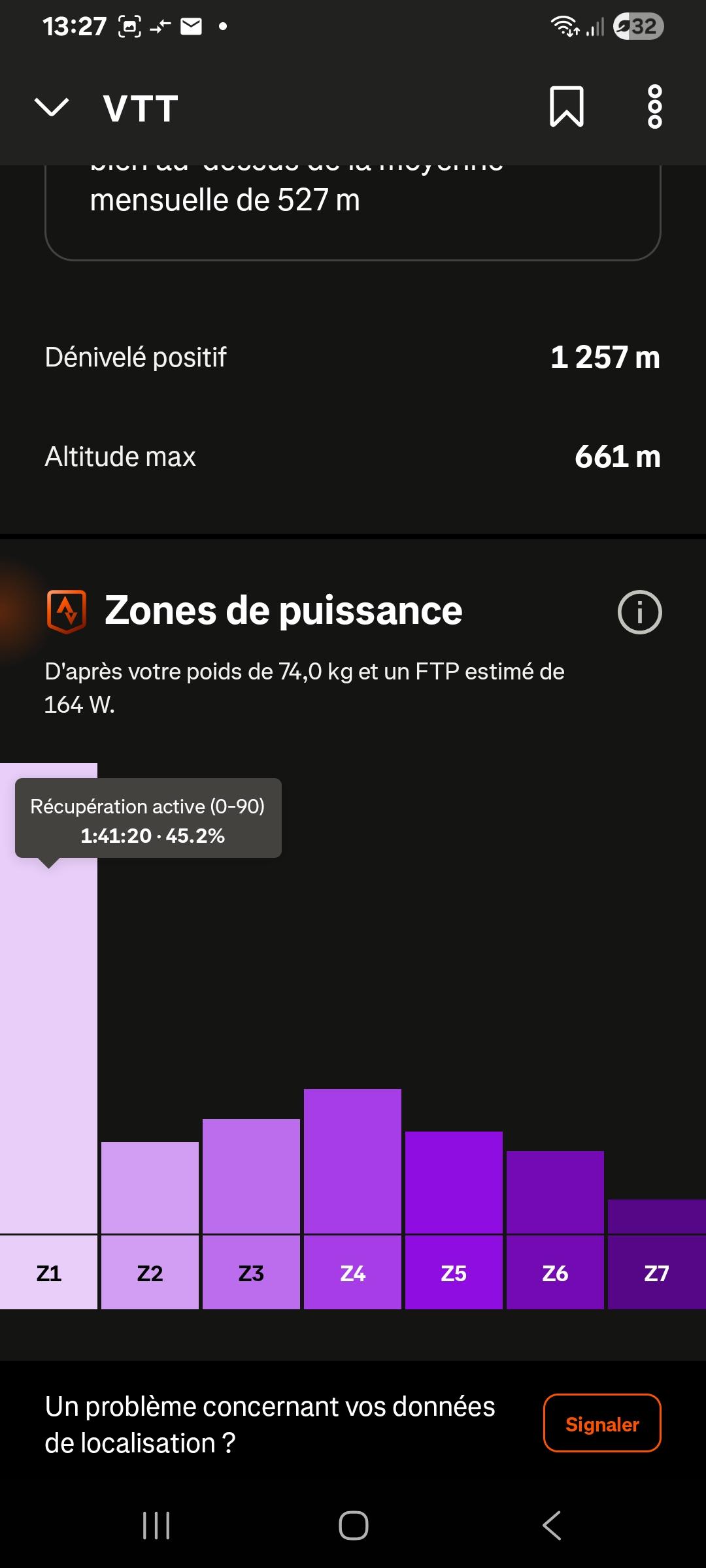The width and height of the screenshot is (706, 1568).
Task: Select the Z3 power zone bar
Action: [x=251, y=1214]
